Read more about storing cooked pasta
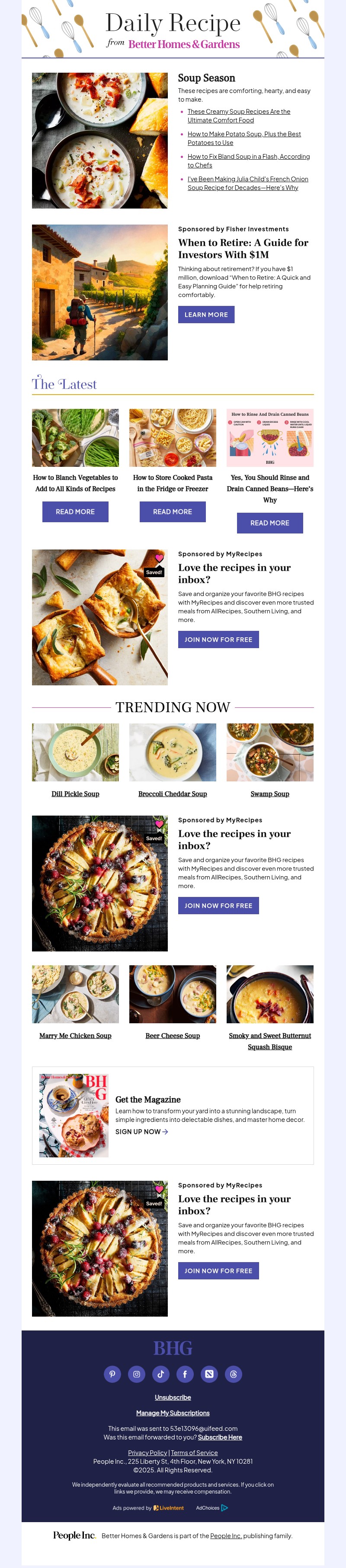Screen dimensions: 346x1568 (x=173, y=512)
